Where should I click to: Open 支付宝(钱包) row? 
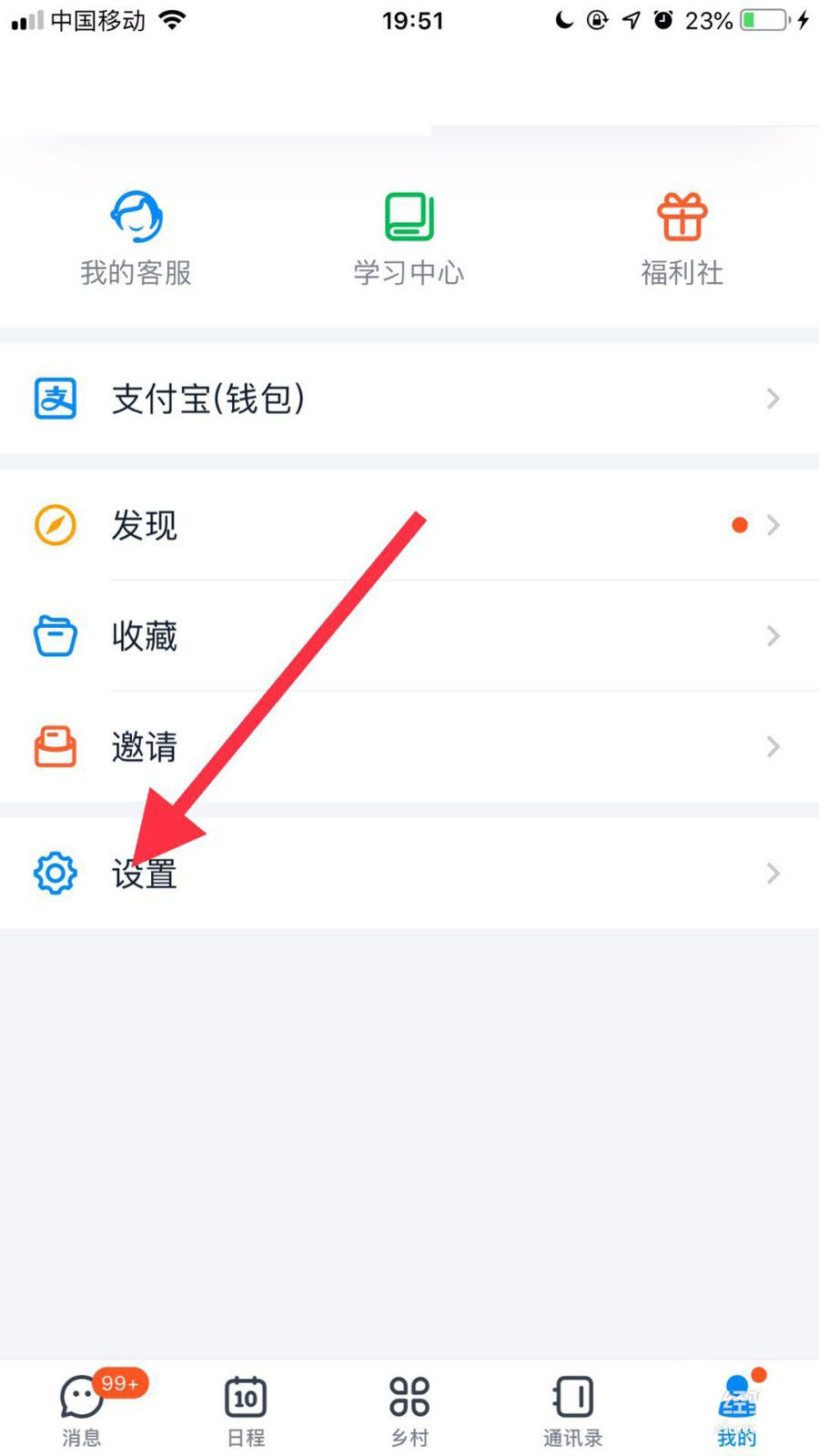[x=409, y=399]
